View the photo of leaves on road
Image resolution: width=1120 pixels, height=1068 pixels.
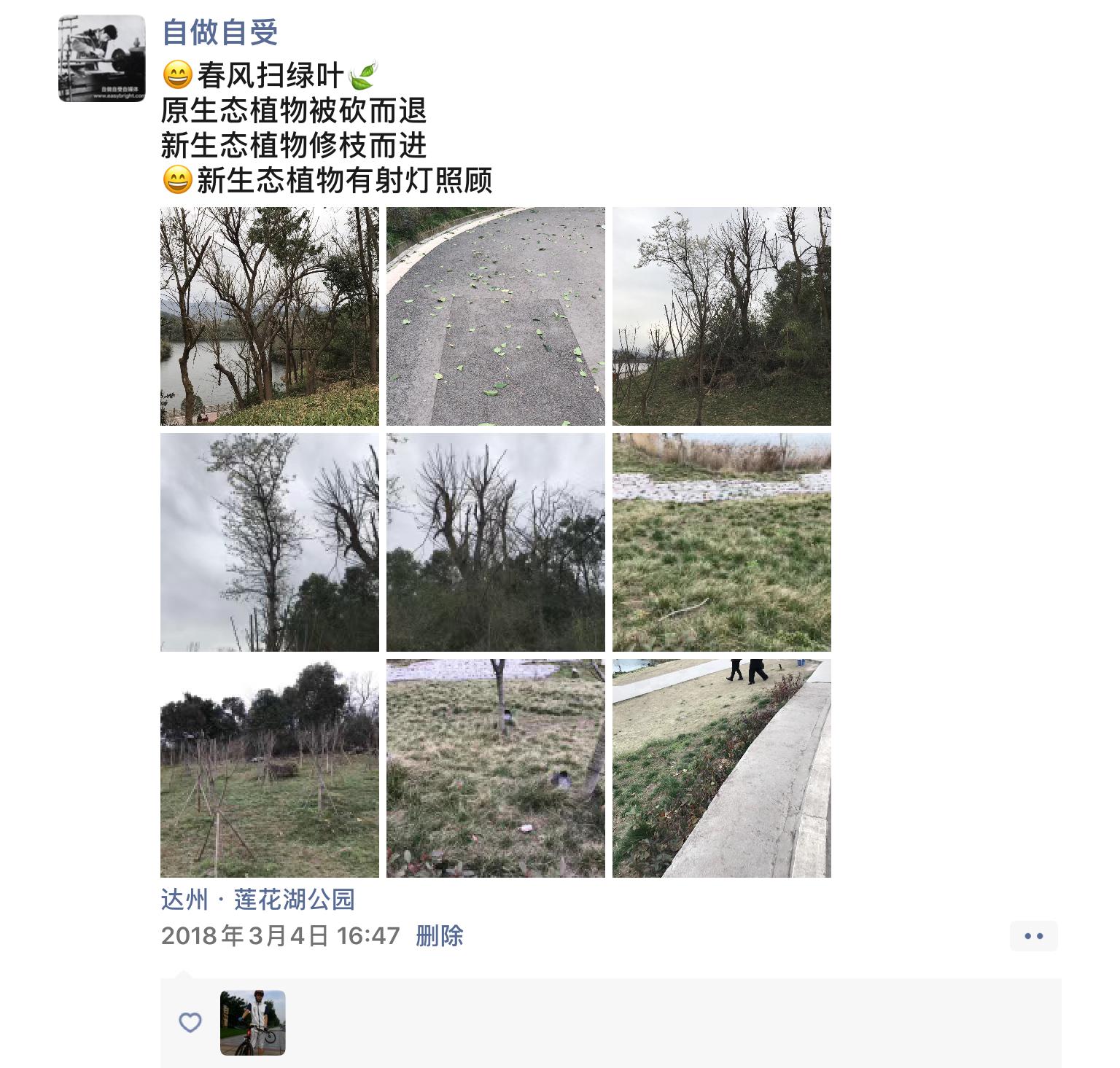(496, 316)
